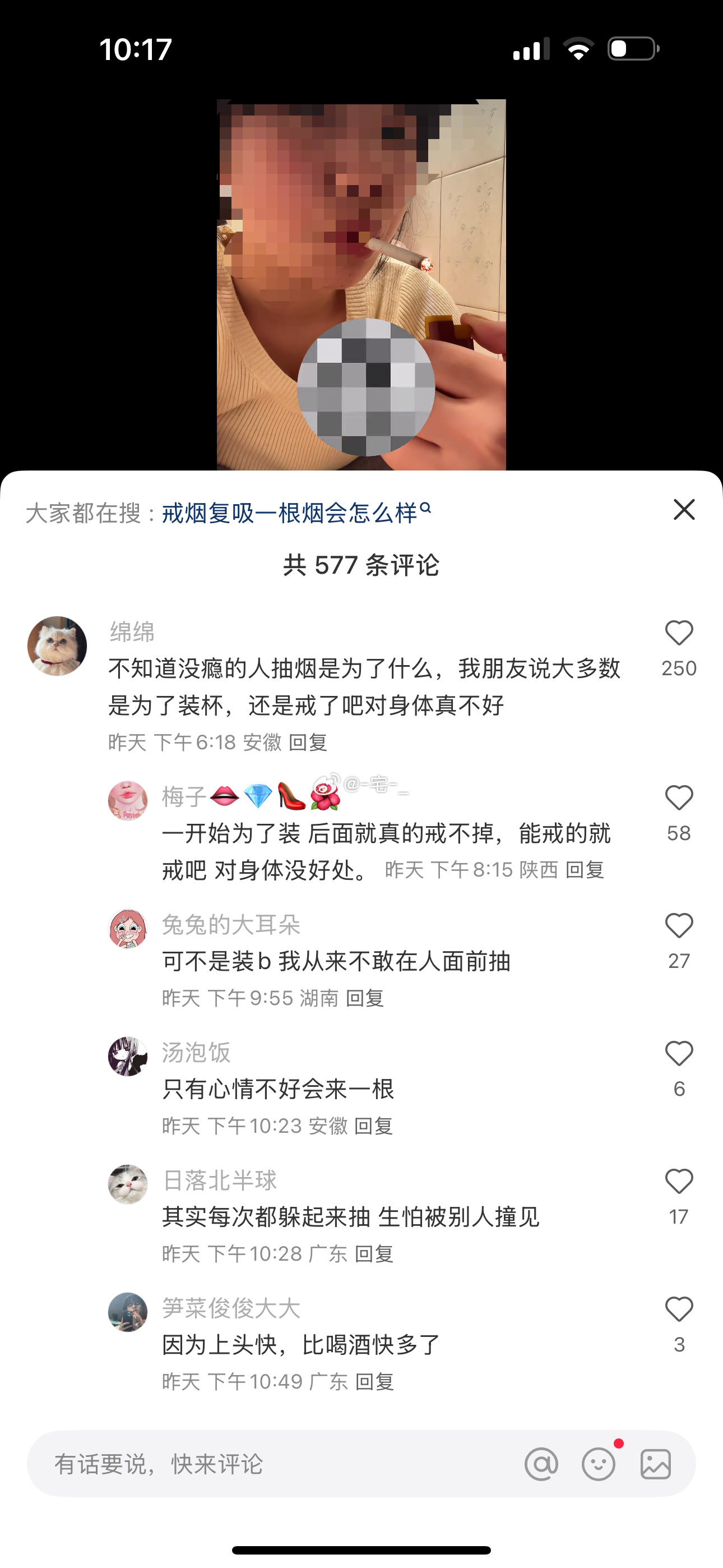
Task: Attach an image to the comment
Action: tap(656, 1464)
